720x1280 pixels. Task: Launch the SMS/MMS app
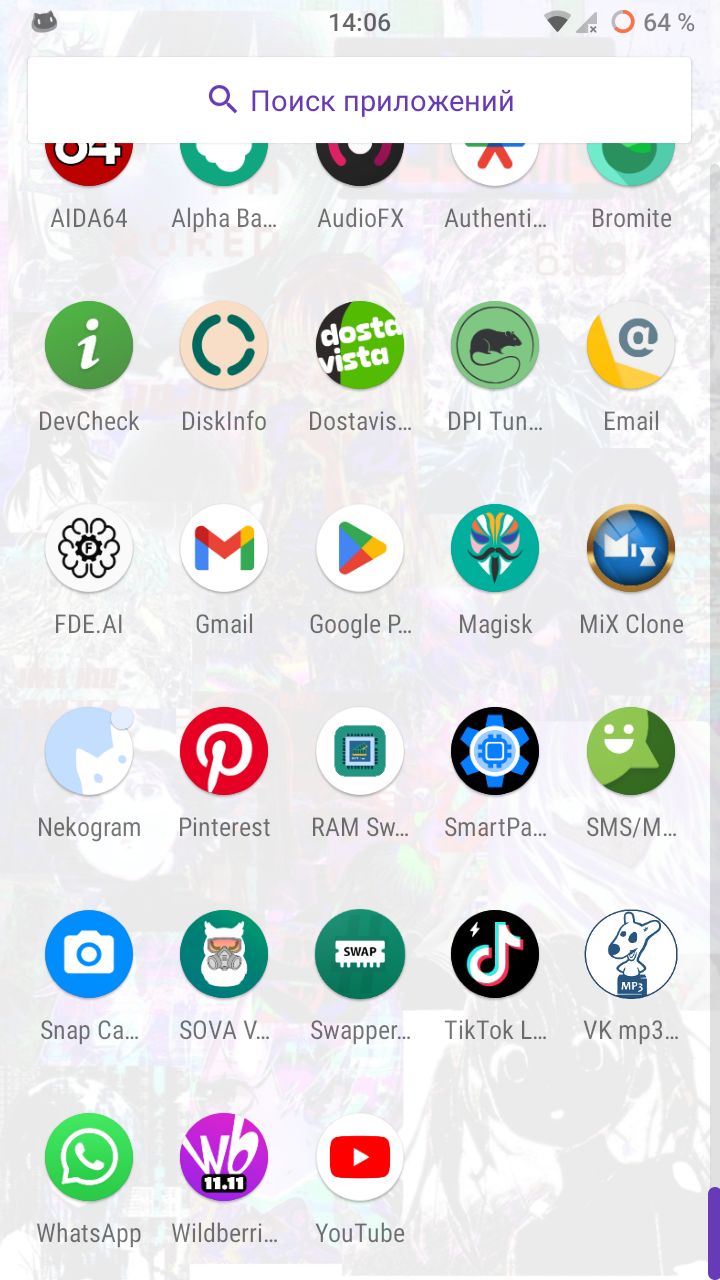click(631, 751)
